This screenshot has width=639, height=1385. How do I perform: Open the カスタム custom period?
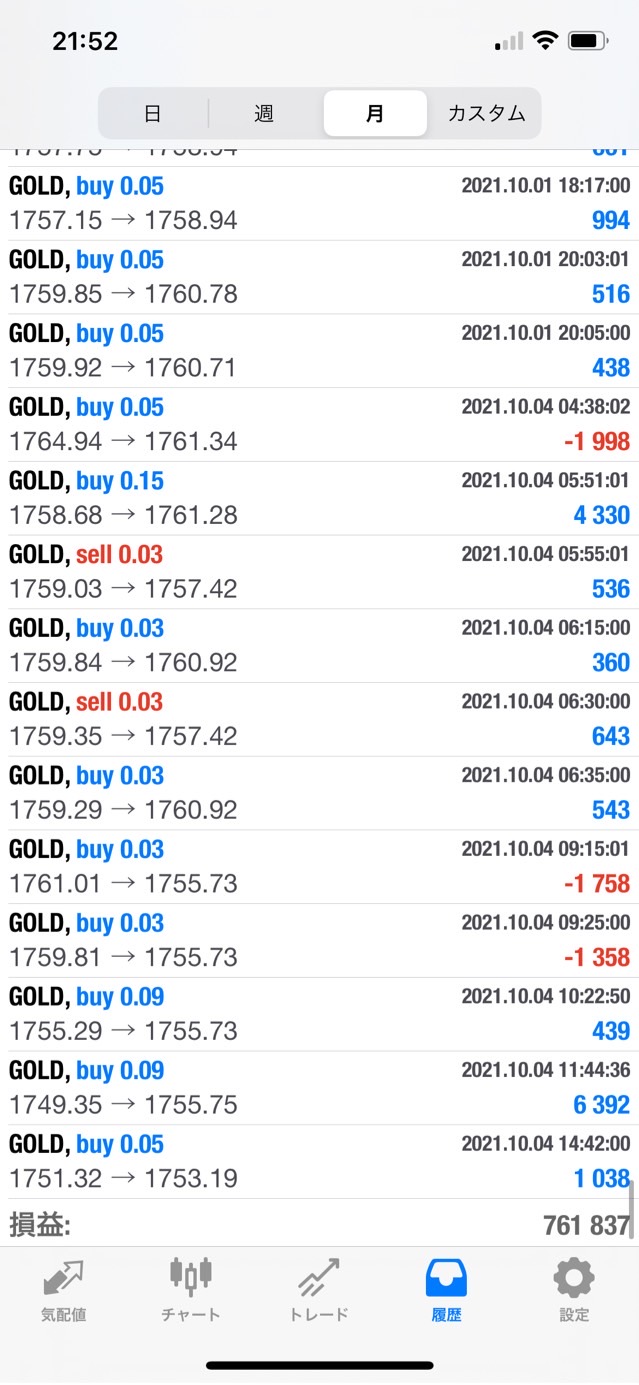coord(486,113)
